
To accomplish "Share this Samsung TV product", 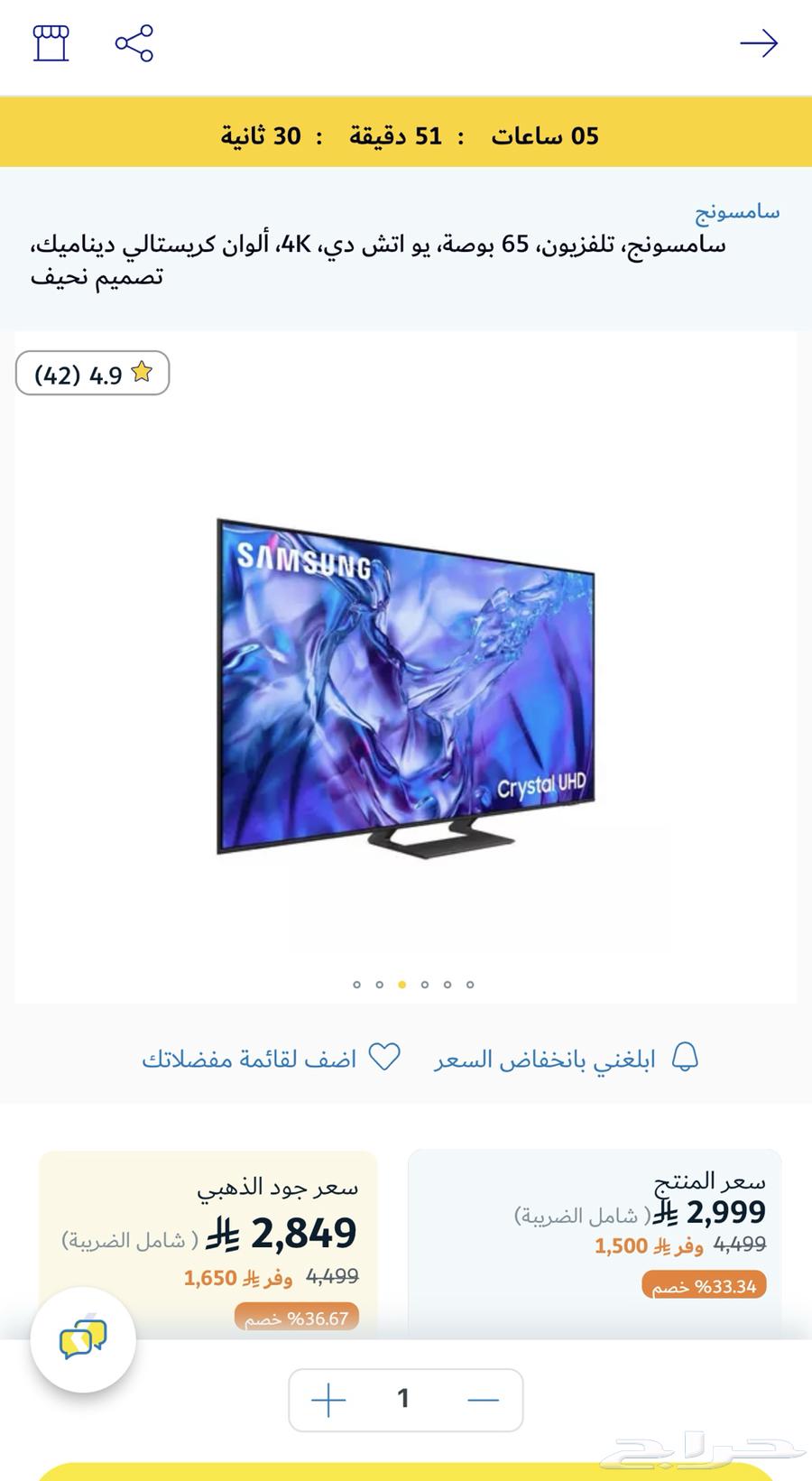I will click(134, 43).
